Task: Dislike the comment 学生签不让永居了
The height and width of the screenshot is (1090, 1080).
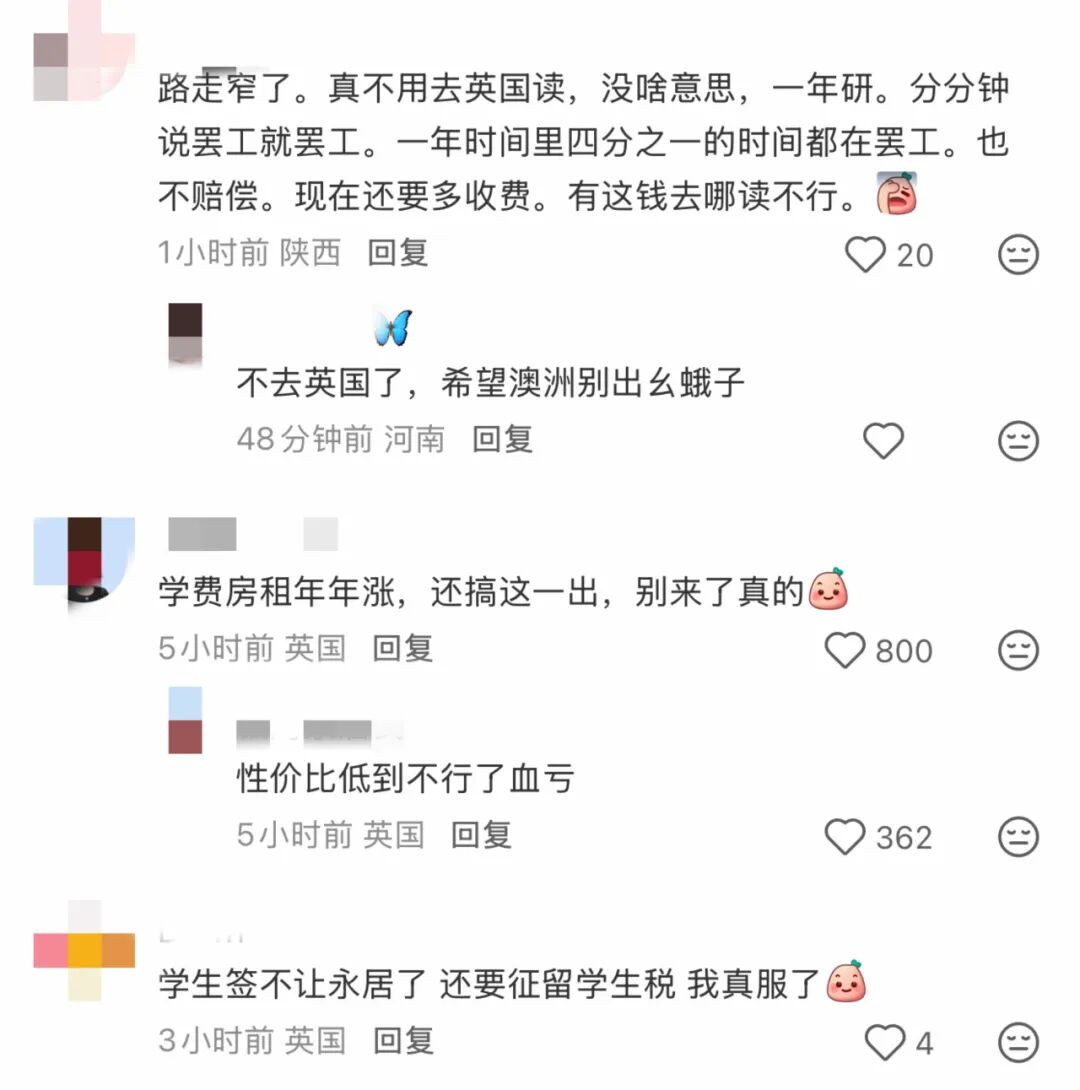Action: pyautogui.click(x=1018, y=1043)
